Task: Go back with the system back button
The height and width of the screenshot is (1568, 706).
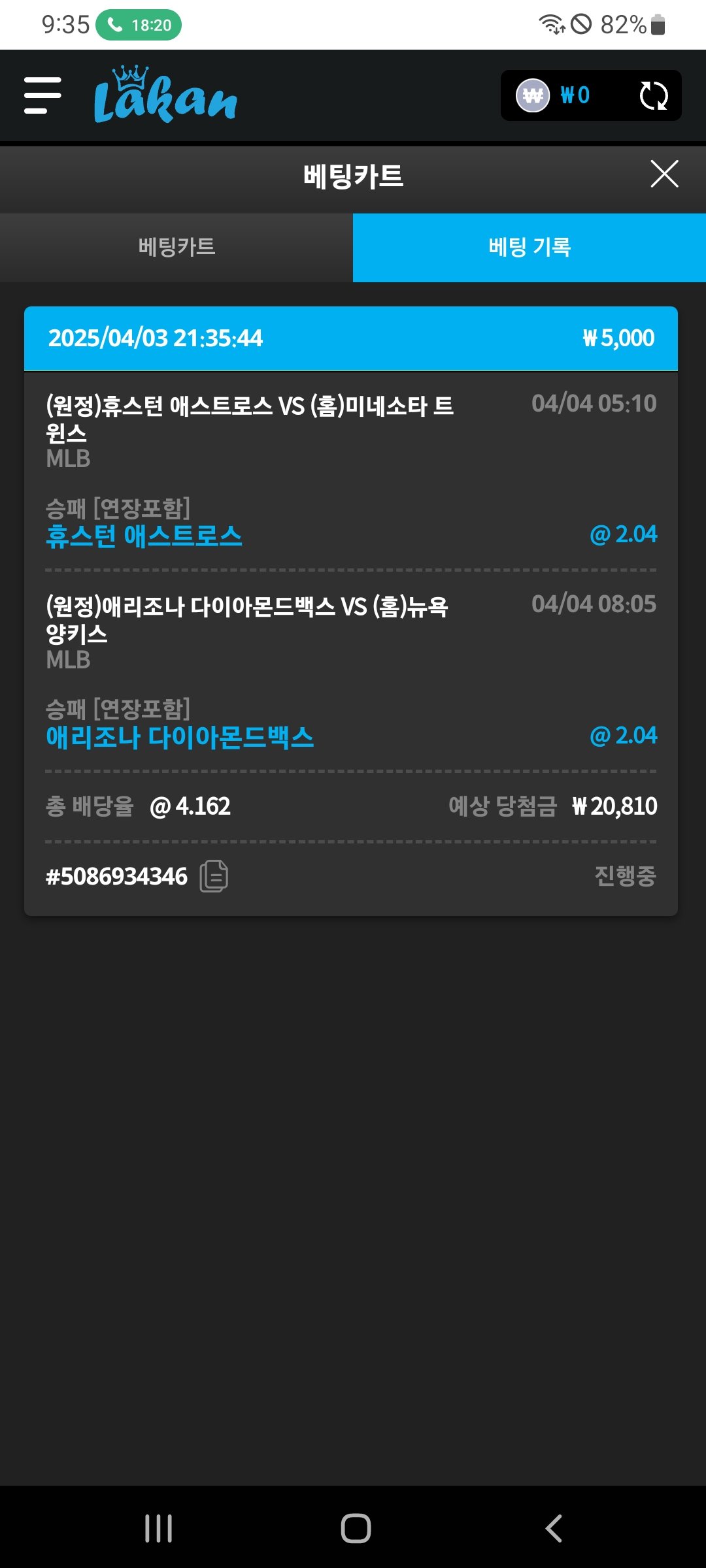Action: pyautogui.click(x=553, y=1528)
